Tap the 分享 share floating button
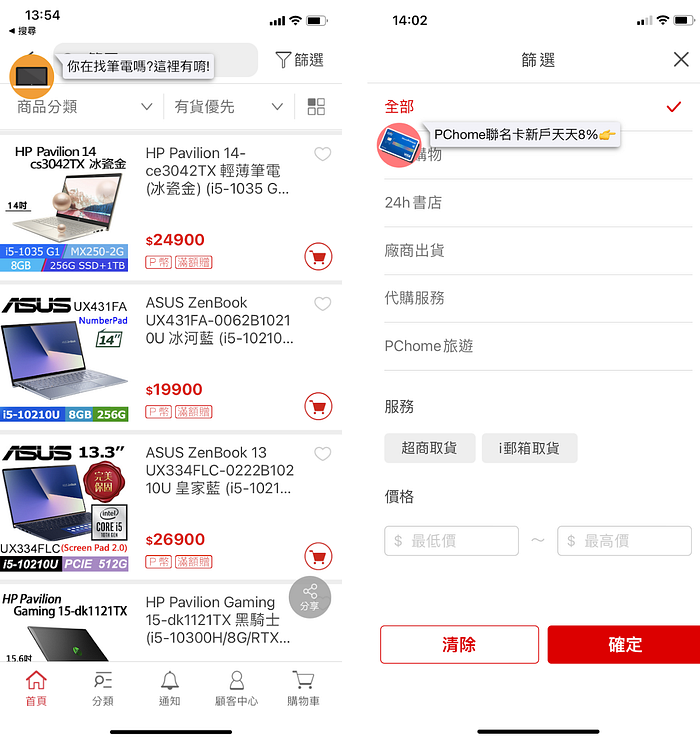This screenshot has height=741, width=700. 310,597
